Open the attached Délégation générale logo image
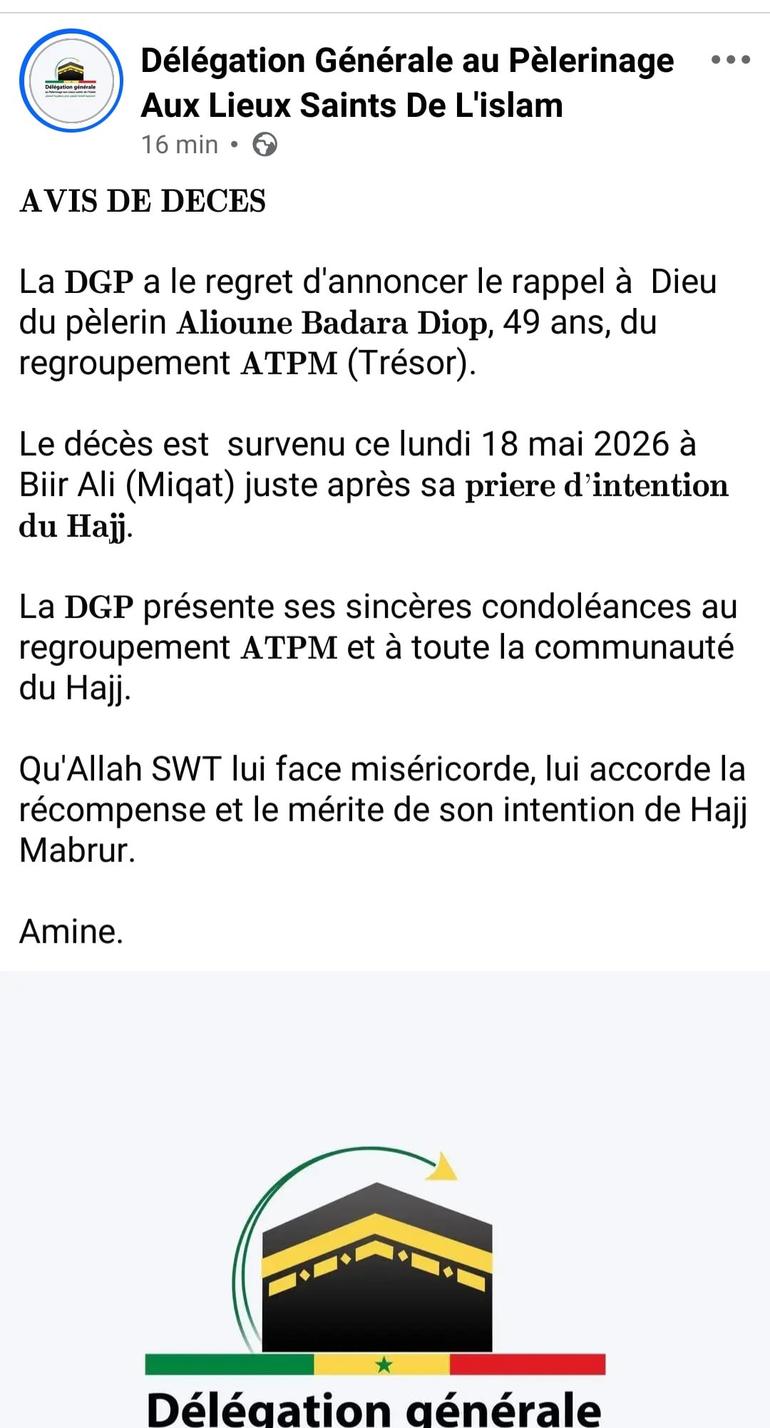Screen dimensions: 770x1428 click(385, 1199)
